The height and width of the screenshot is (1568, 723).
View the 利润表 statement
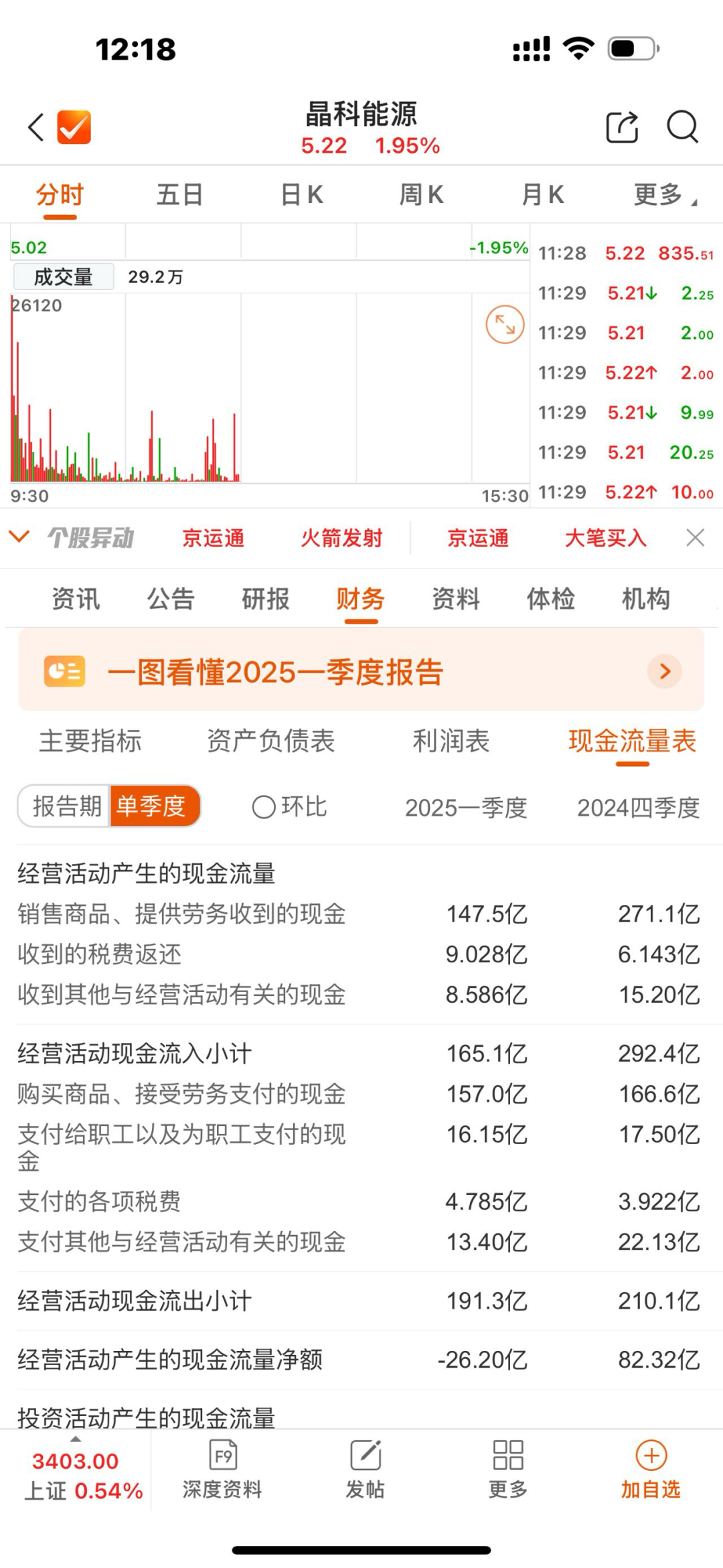tap(451, 741)
